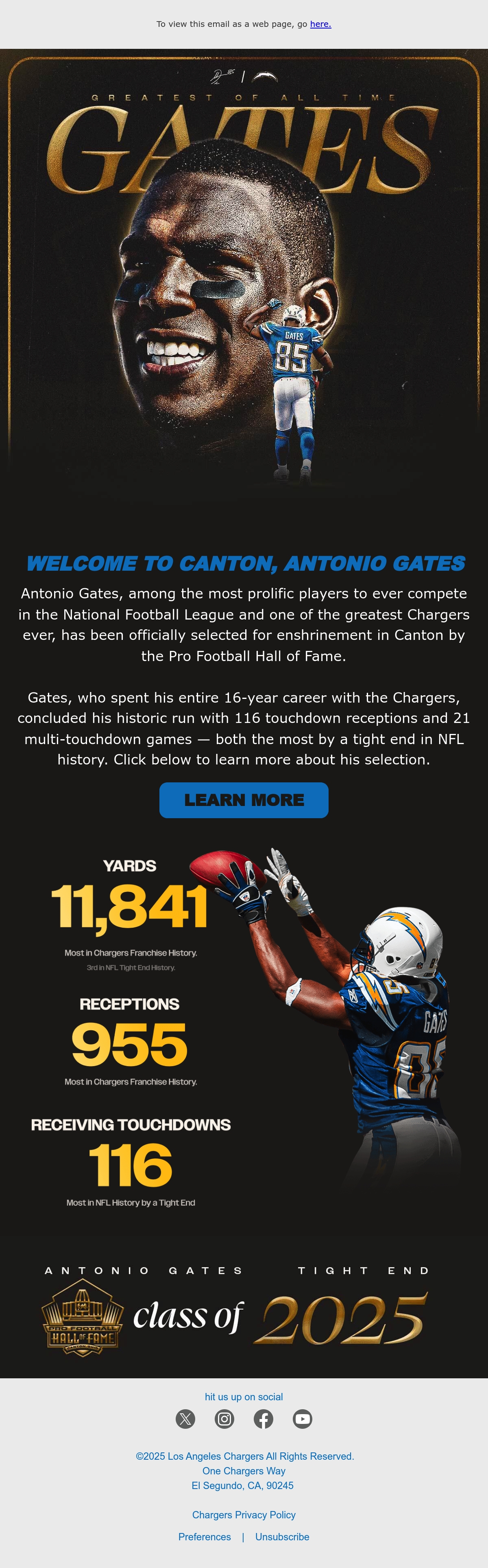Open the 'here' web page link
The image size is (488, 1568).
321,24
